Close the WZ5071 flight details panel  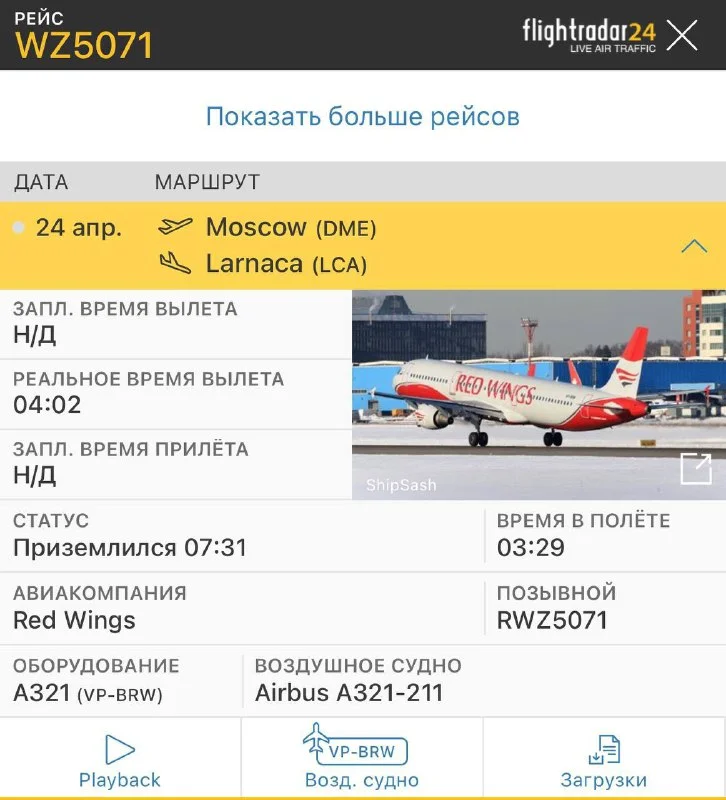(682, 36)
